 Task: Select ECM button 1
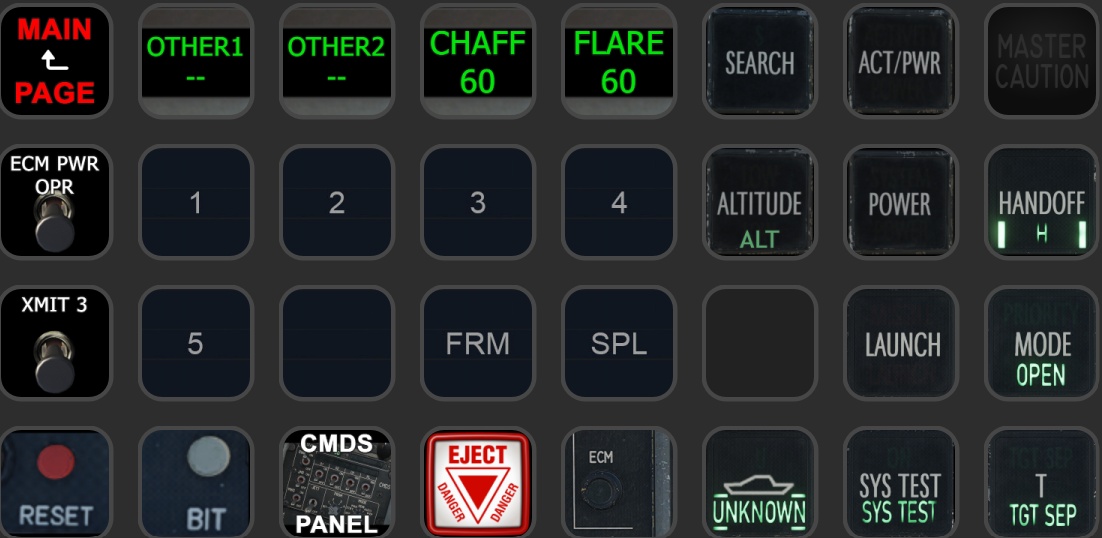click(195, 202)
